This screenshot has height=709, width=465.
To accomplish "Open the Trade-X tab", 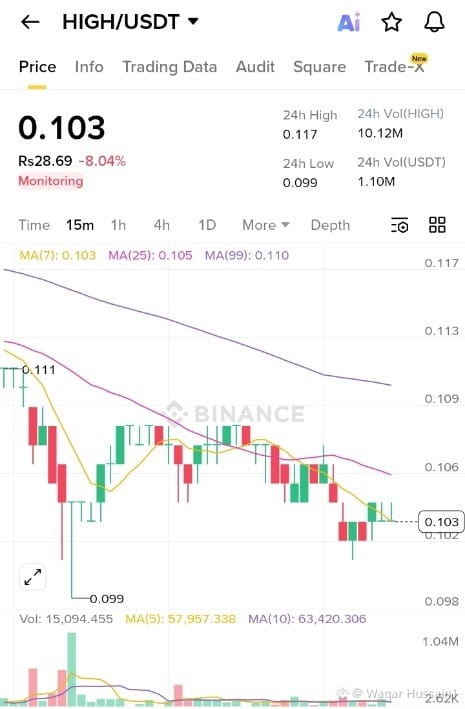I will (394, 66).
